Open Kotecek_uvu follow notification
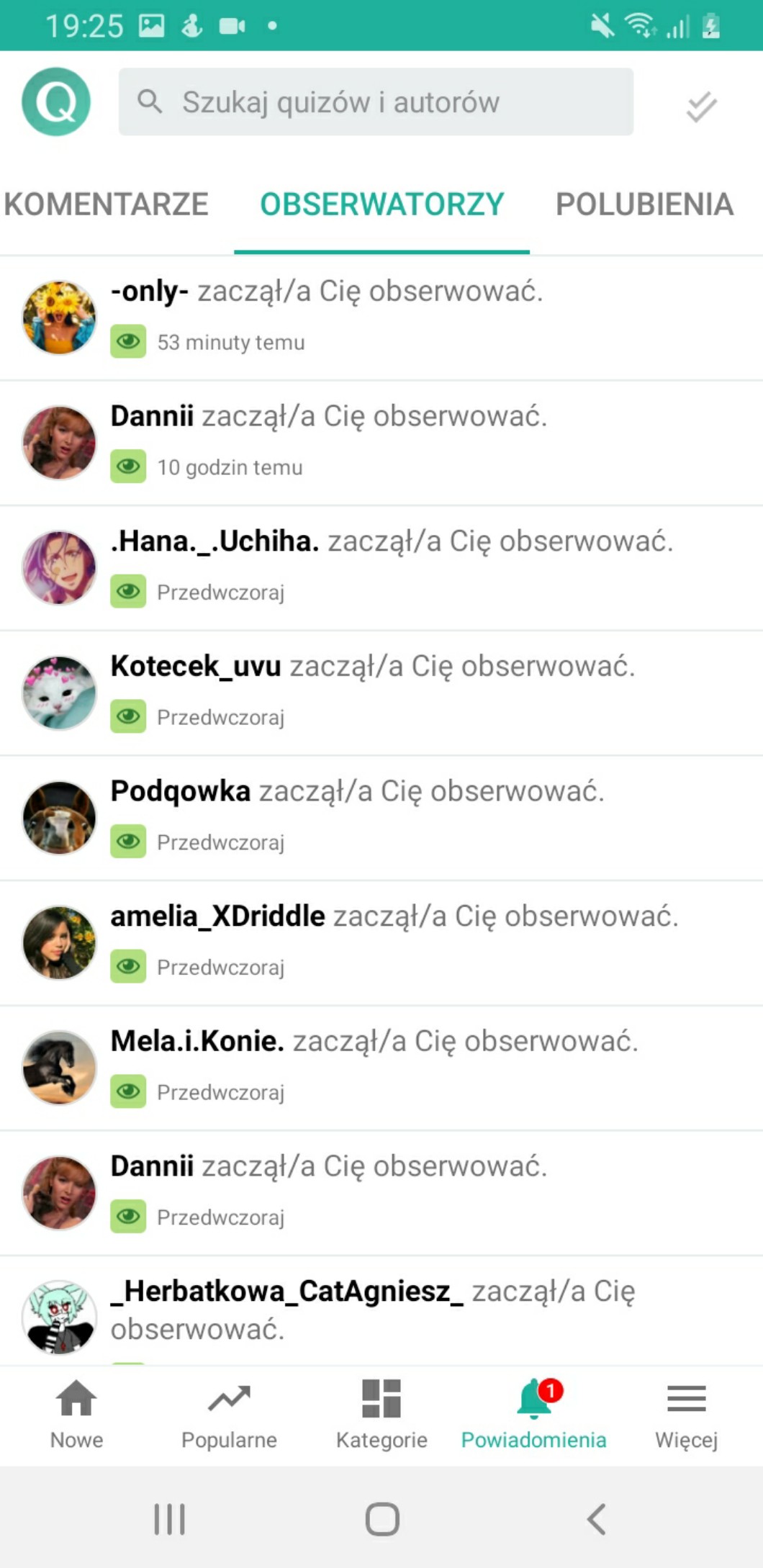 pyautogui.click(x=381, y=693)
